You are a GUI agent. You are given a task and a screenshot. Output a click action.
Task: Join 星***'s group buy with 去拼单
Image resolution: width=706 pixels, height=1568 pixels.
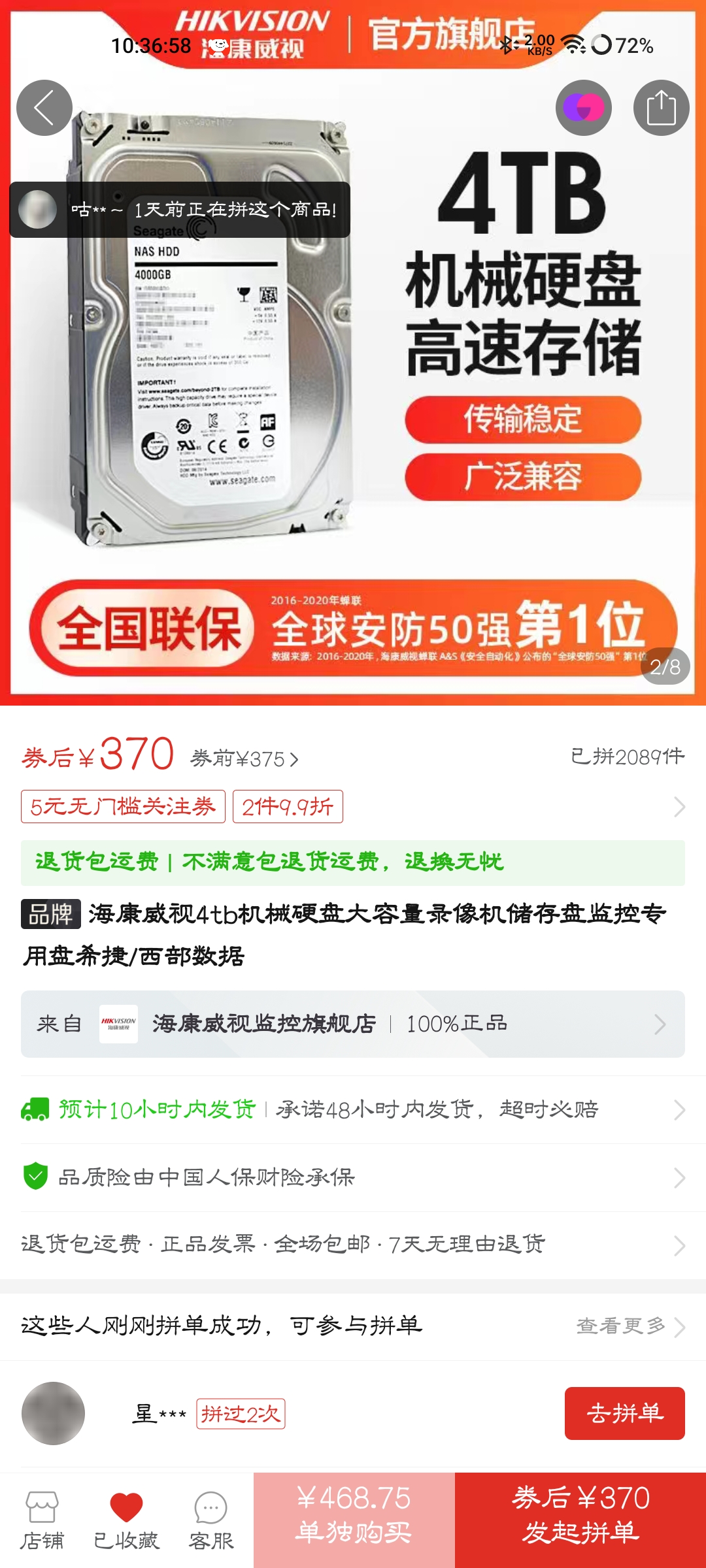click(x=624, y=1413)
